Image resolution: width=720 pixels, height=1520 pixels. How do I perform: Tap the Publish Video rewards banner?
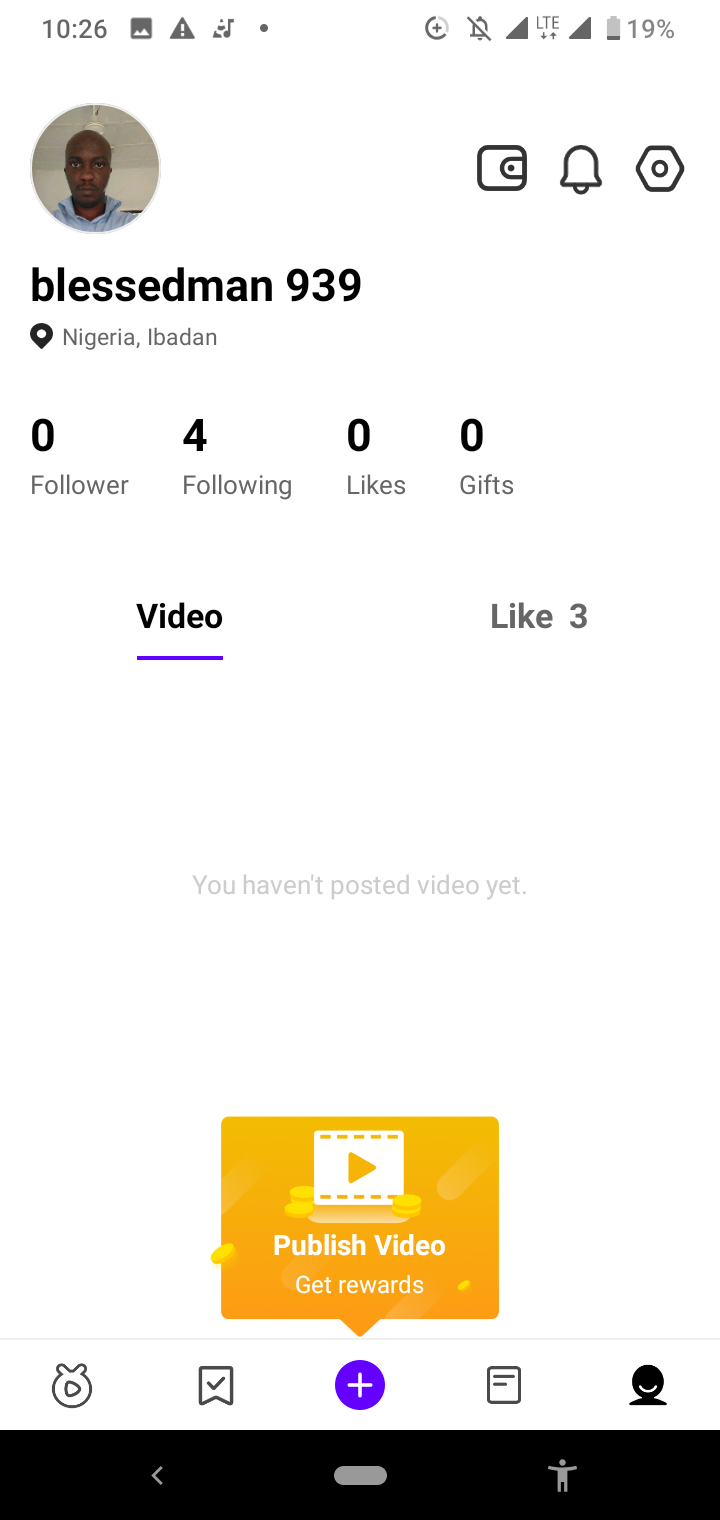pos(360,1220)
